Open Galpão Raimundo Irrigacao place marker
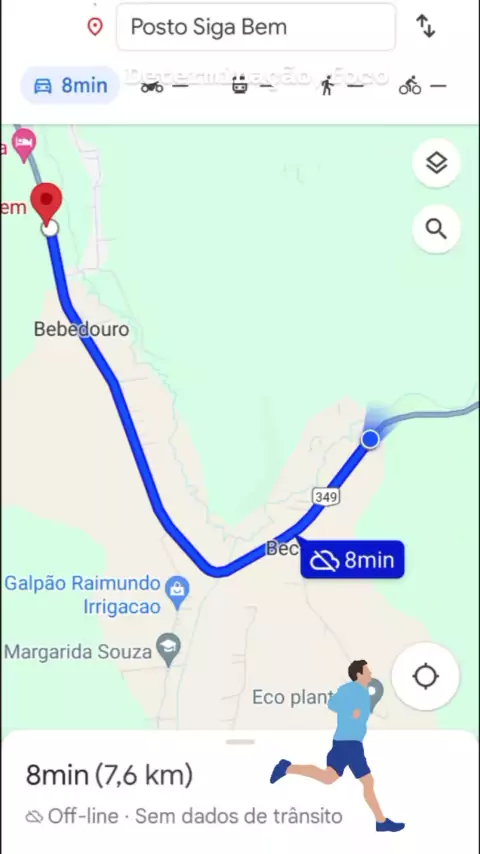Image resolution: width=480 pixels, height=854 pixels. pyautogui.click(x=177, y=589)
